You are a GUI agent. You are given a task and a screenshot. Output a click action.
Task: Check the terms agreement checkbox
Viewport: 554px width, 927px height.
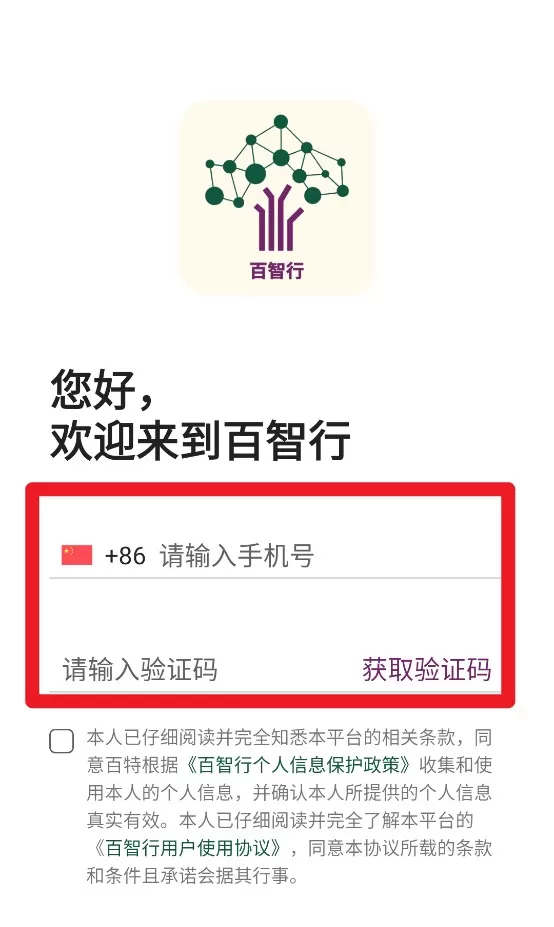(x=61, y=741)
